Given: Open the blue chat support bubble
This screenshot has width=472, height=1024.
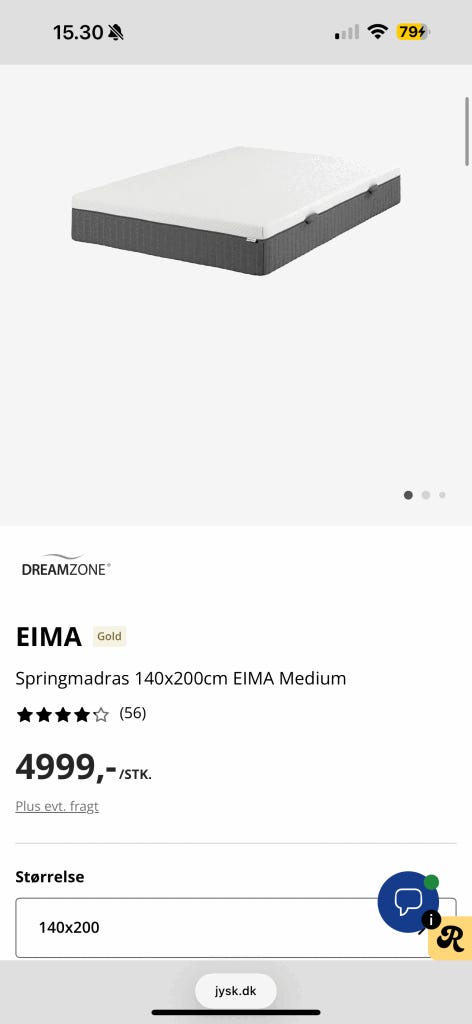Looking at the screenshot, I should pyautogui.click(x=408, y=902).
